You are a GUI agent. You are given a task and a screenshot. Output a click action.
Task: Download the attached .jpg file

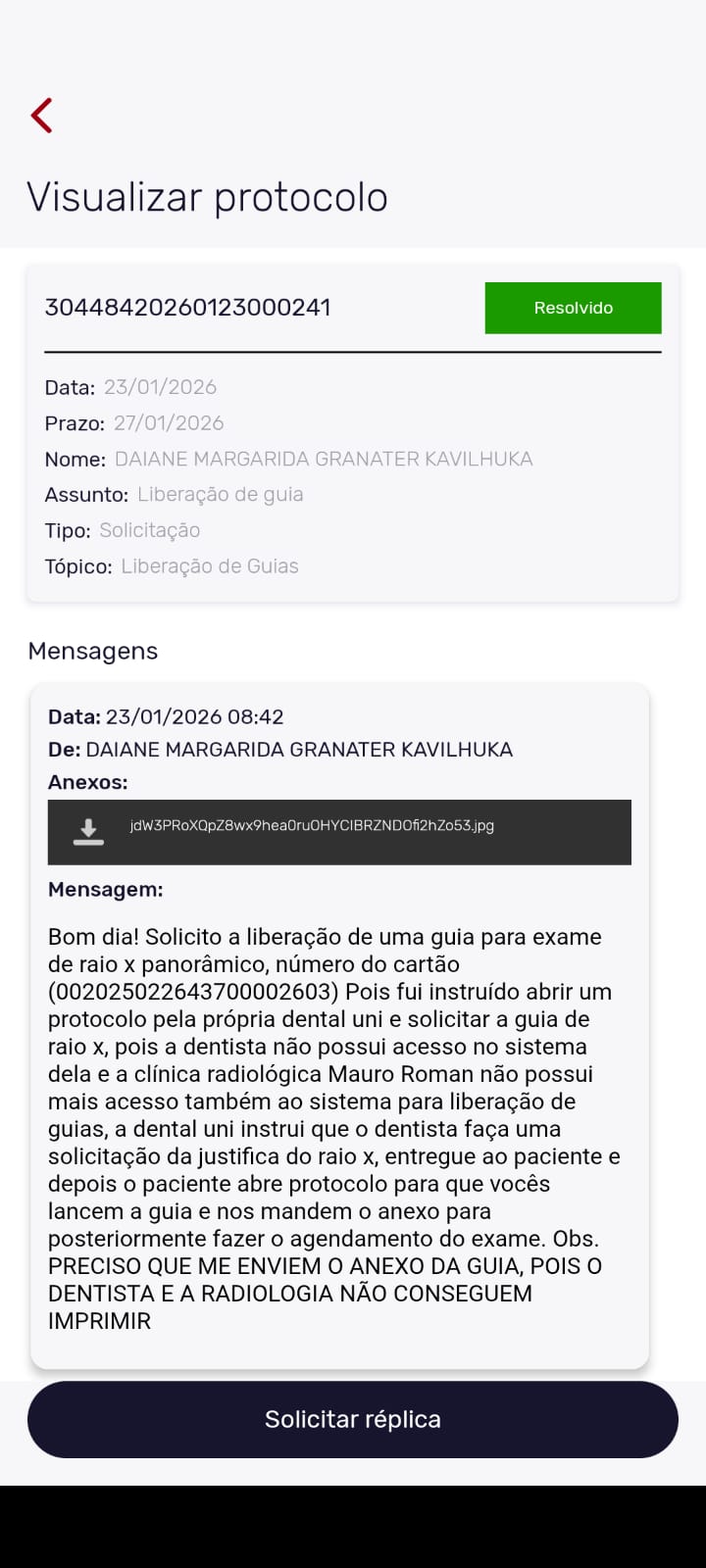[x=88, y=831]
